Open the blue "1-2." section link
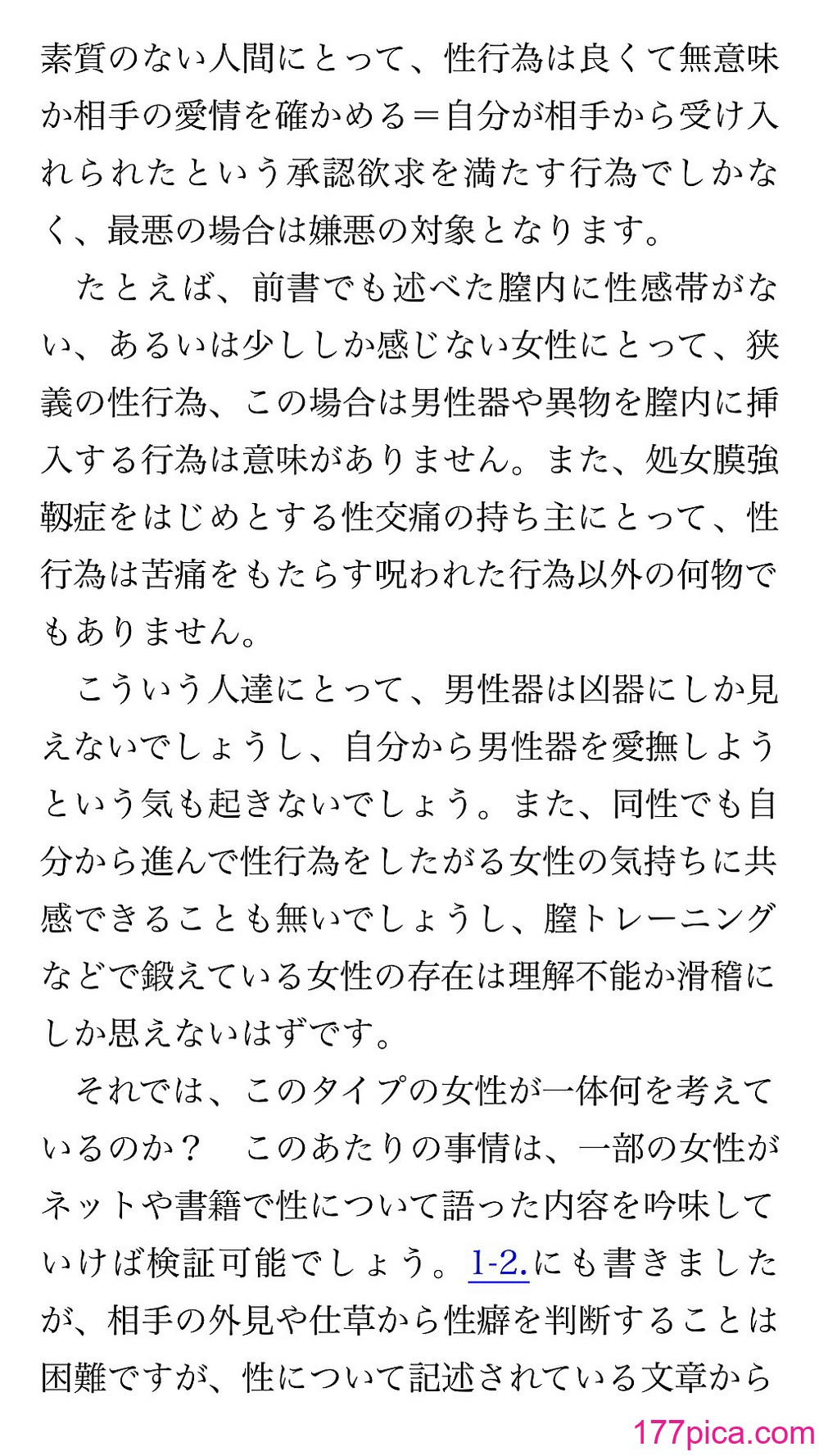This screenshot has height=1456, width=819. 499,1263
